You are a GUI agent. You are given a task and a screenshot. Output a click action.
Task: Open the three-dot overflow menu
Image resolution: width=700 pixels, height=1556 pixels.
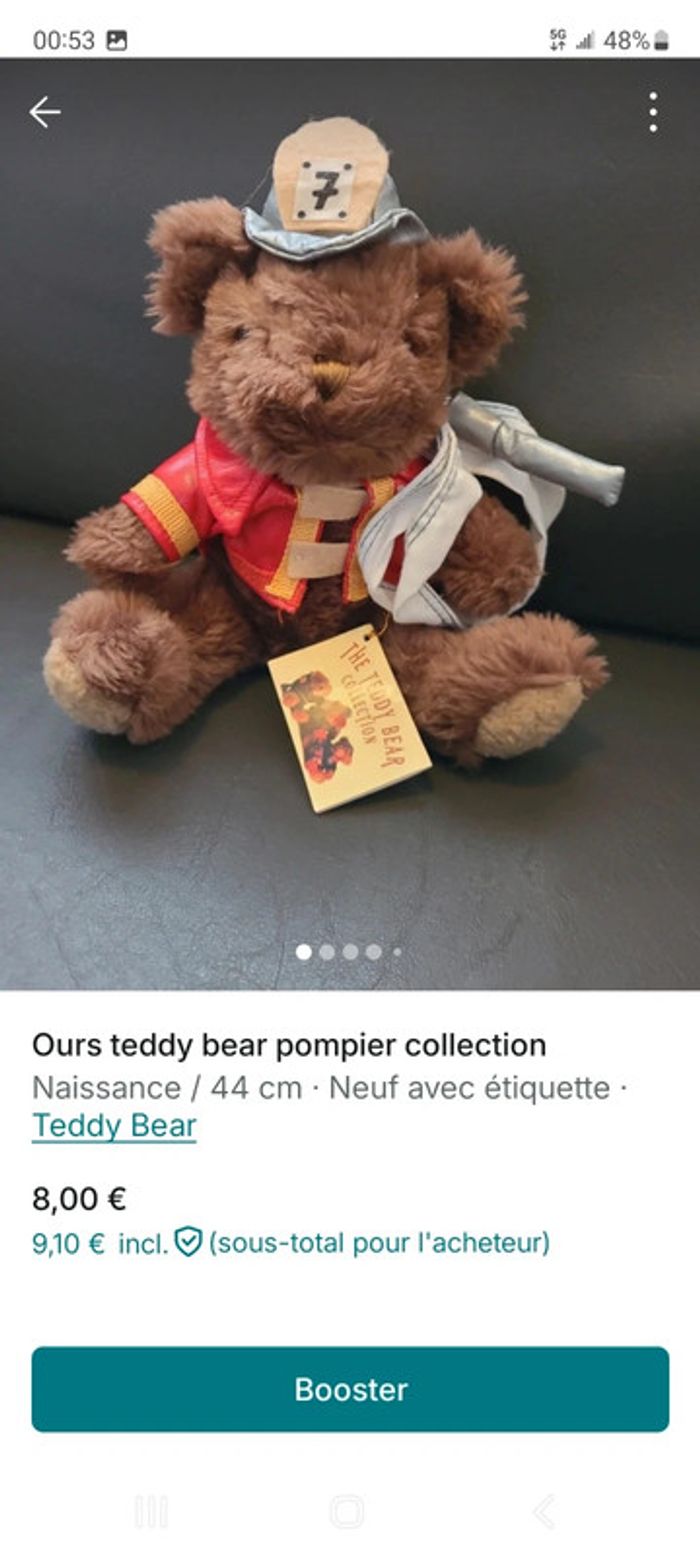coord(652,112)
